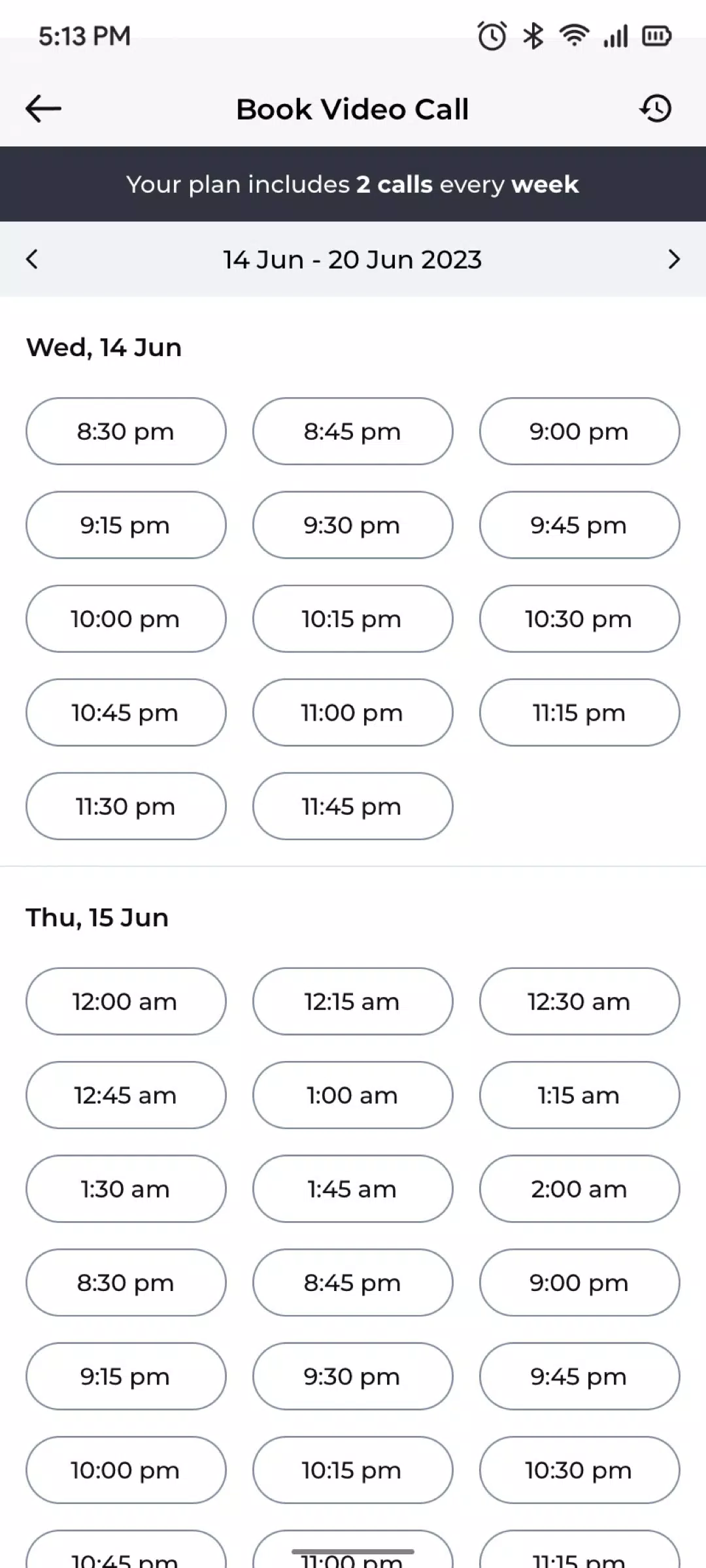Viewport: 706px width, 1568px height.
Task: Choose 9:30 pm slot on Wednesday
Action: pyautogui.click(x=353, y=525)
